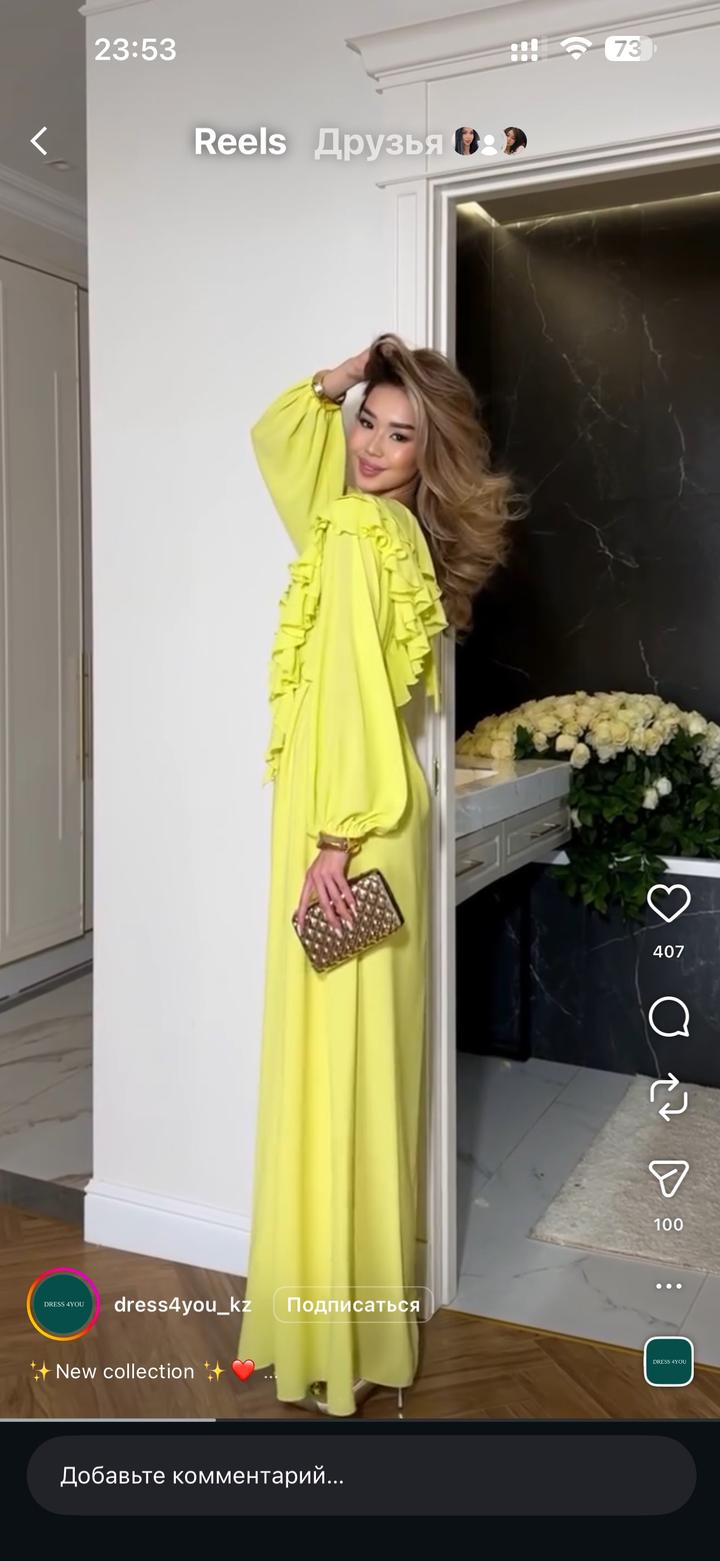Repost this reel

click(x=668, y=1097)
